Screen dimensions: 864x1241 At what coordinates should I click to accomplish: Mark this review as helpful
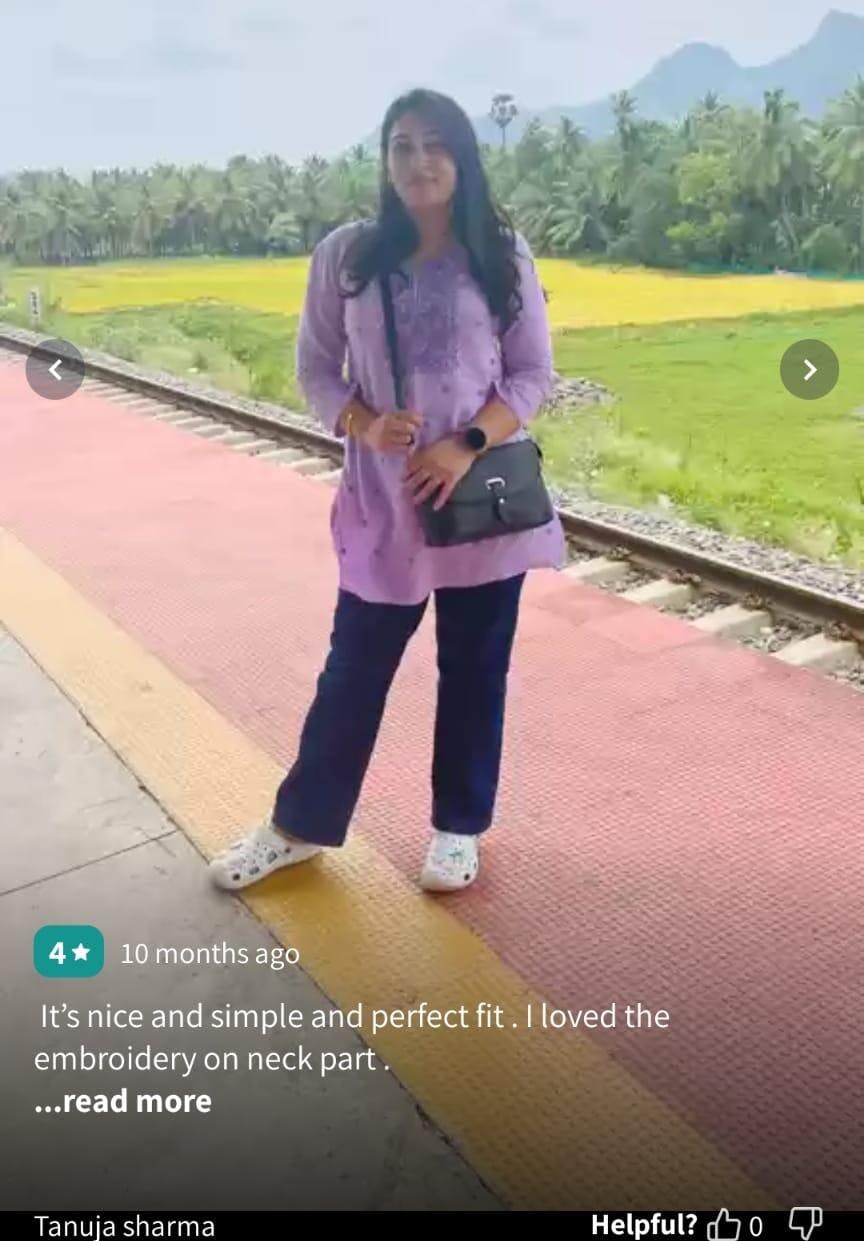click(x=722, y=1224)
